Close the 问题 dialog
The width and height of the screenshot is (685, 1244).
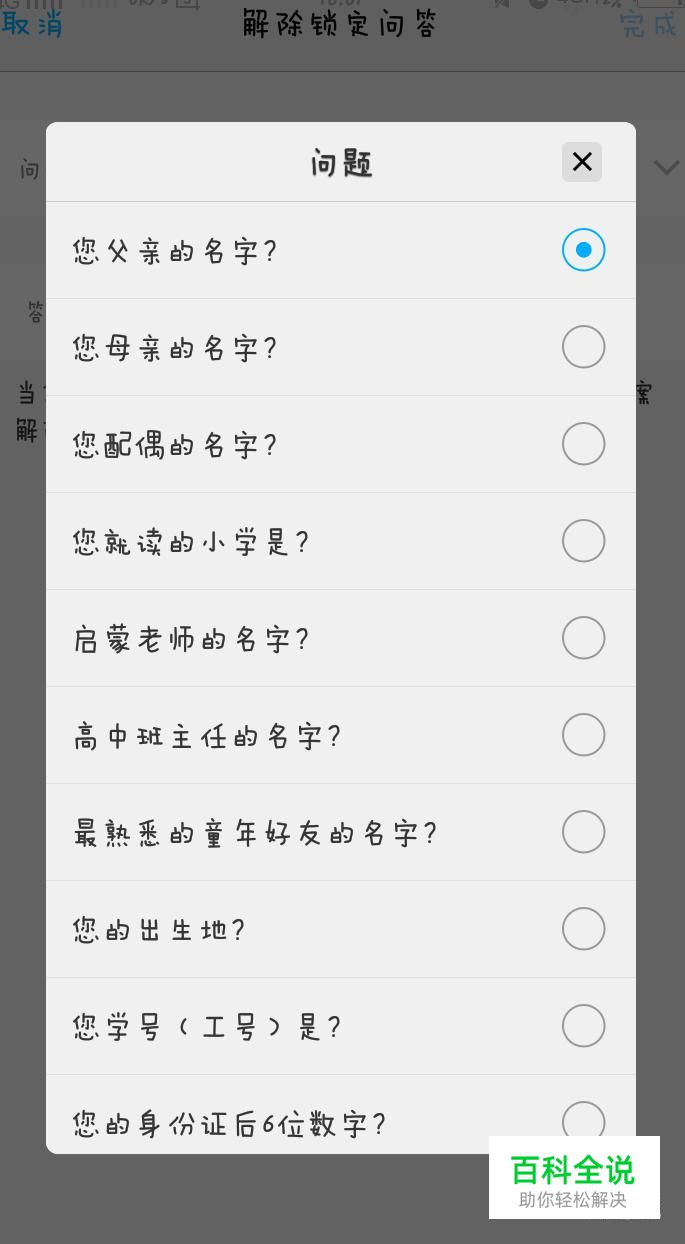point(582,162)
